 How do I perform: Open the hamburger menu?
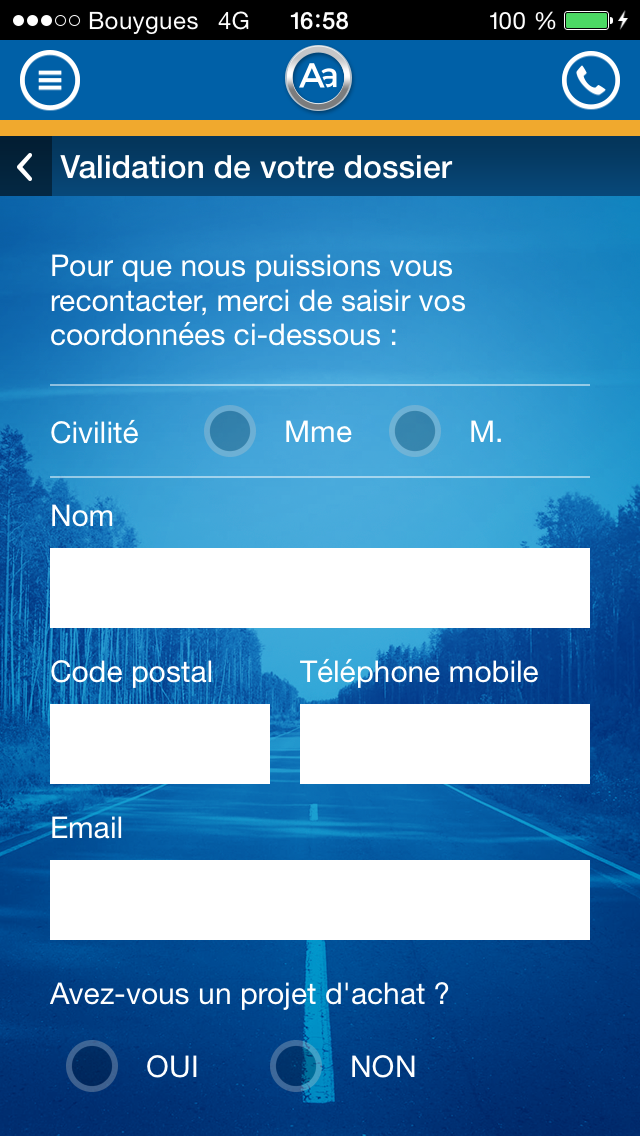click(x=50, y=80)
